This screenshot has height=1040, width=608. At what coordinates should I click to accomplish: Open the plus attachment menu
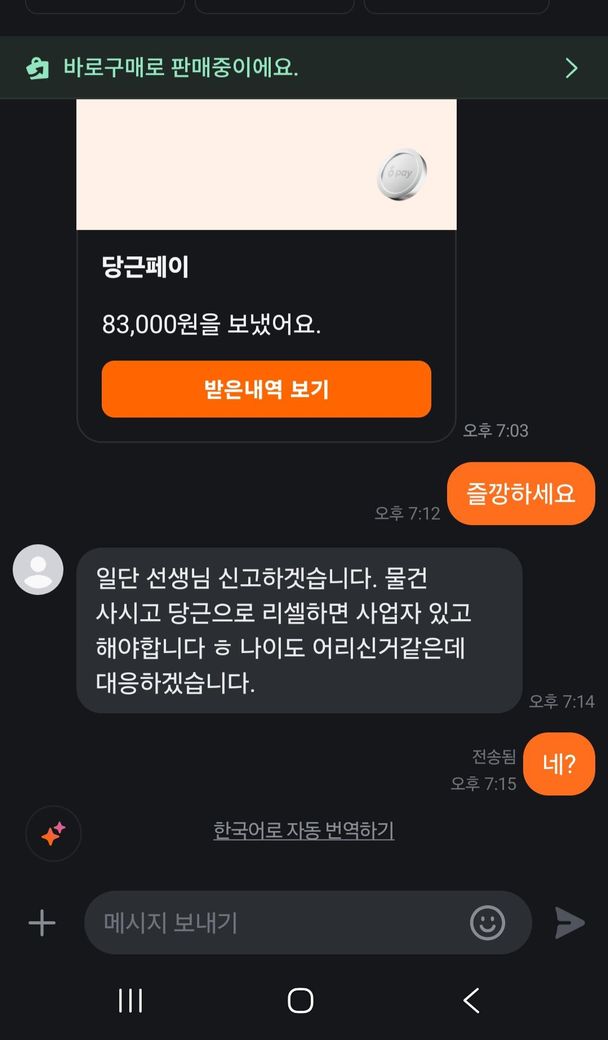coord(42,923)
